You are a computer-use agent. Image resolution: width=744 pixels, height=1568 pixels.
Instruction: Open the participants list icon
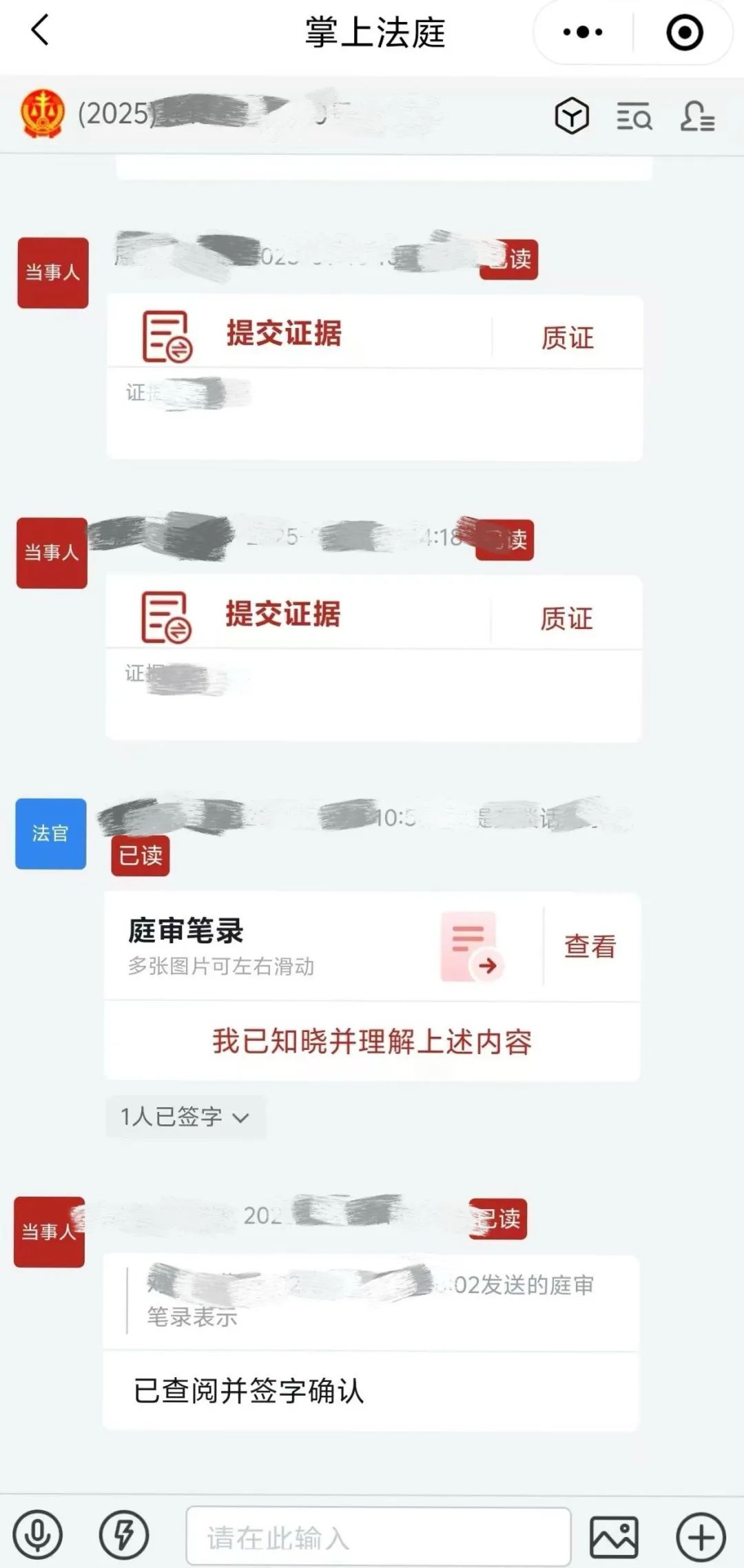coord(697,116)
